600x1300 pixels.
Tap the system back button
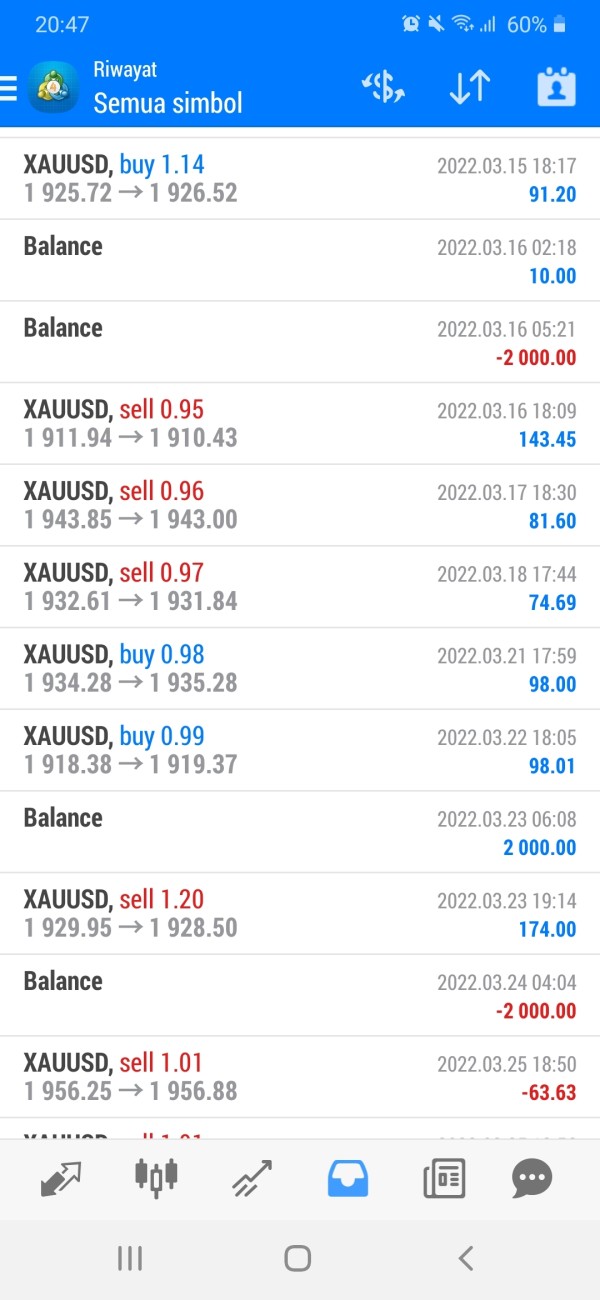[465, 1258]
